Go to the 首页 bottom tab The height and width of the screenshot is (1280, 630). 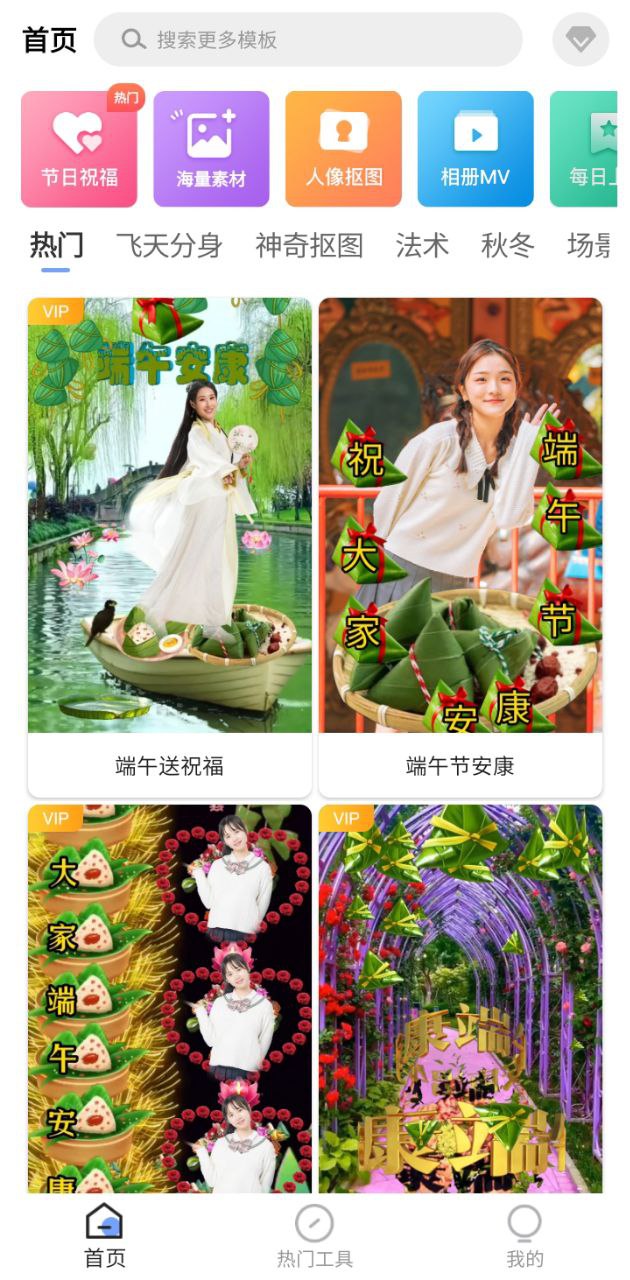104,1237
